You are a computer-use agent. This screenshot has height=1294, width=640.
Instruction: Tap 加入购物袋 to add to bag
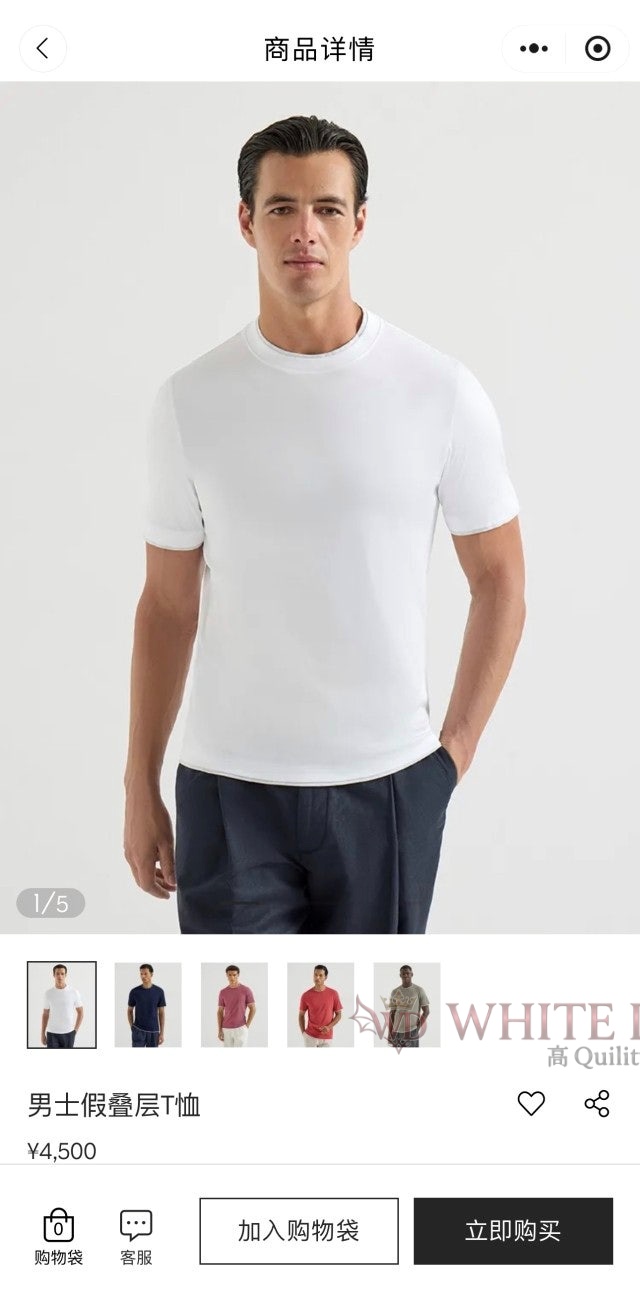(298, 1230)
